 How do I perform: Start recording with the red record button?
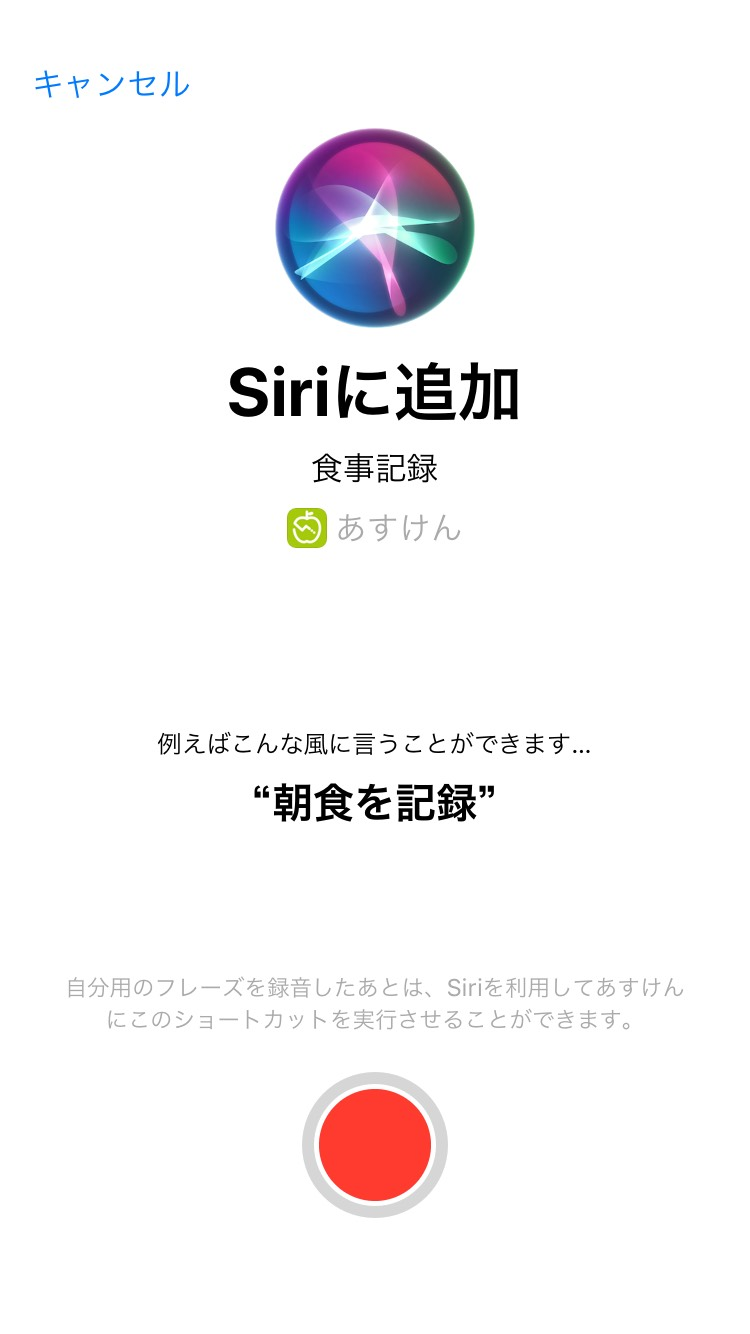click(x=374, y=1145)
